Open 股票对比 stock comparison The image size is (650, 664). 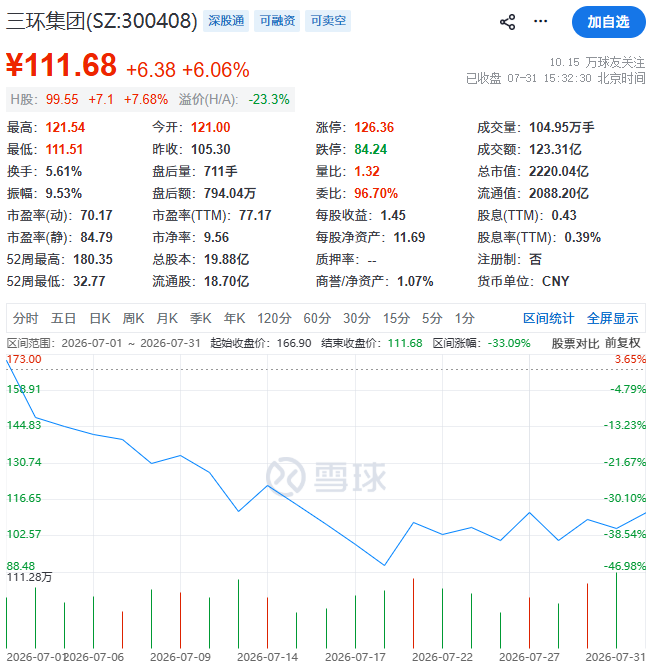[x=575, y=343]
